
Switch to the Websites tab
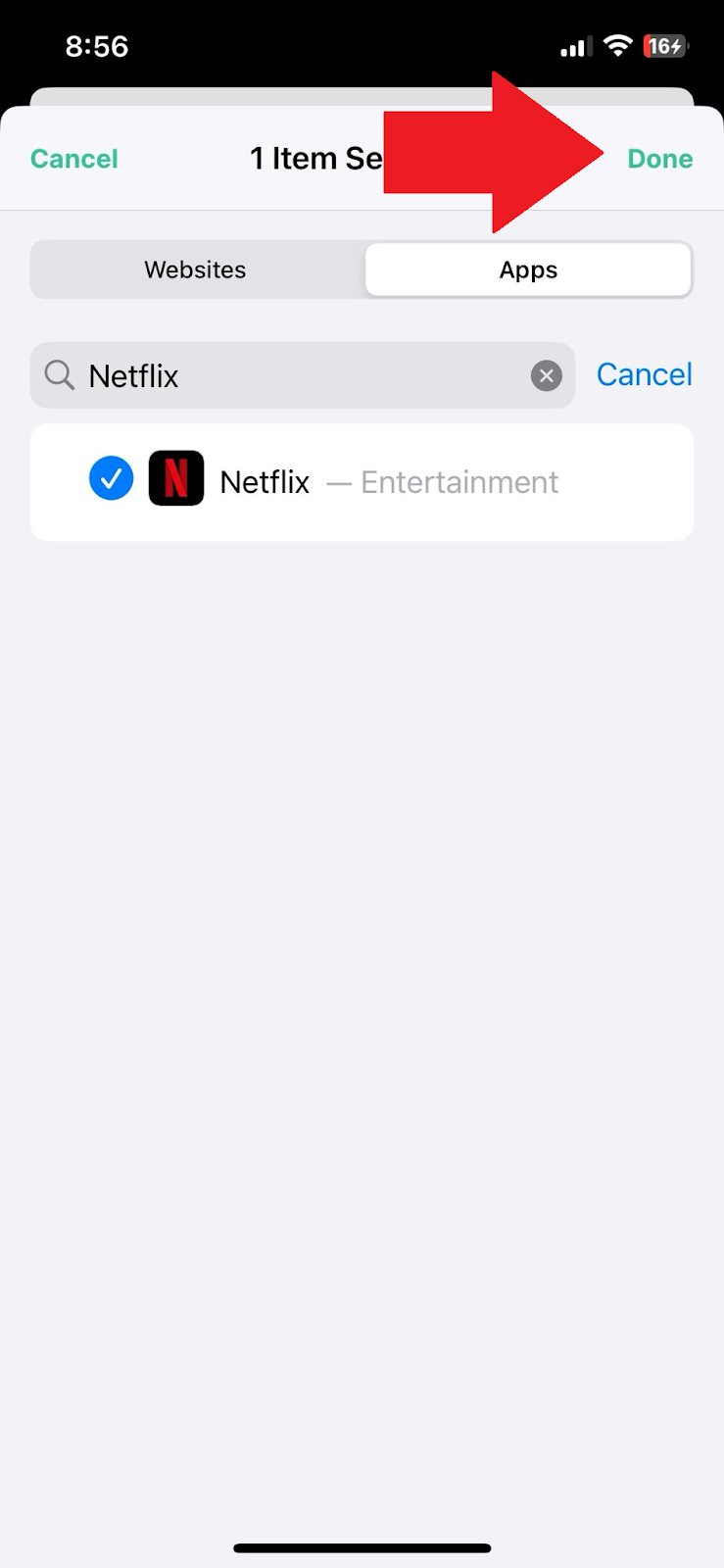coord(196,269)
